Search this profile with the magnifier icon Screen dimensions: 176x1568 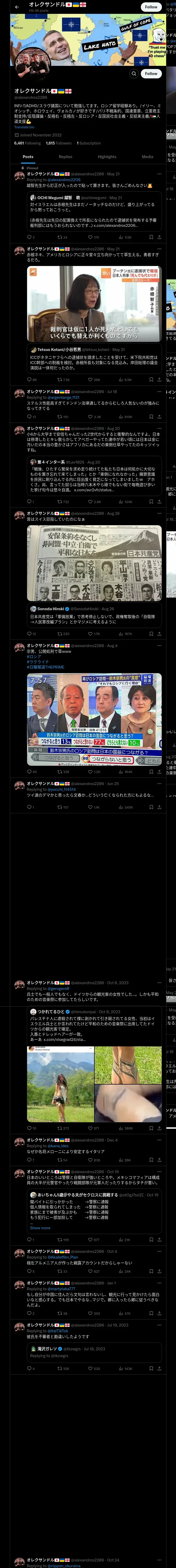click(133, 74)
